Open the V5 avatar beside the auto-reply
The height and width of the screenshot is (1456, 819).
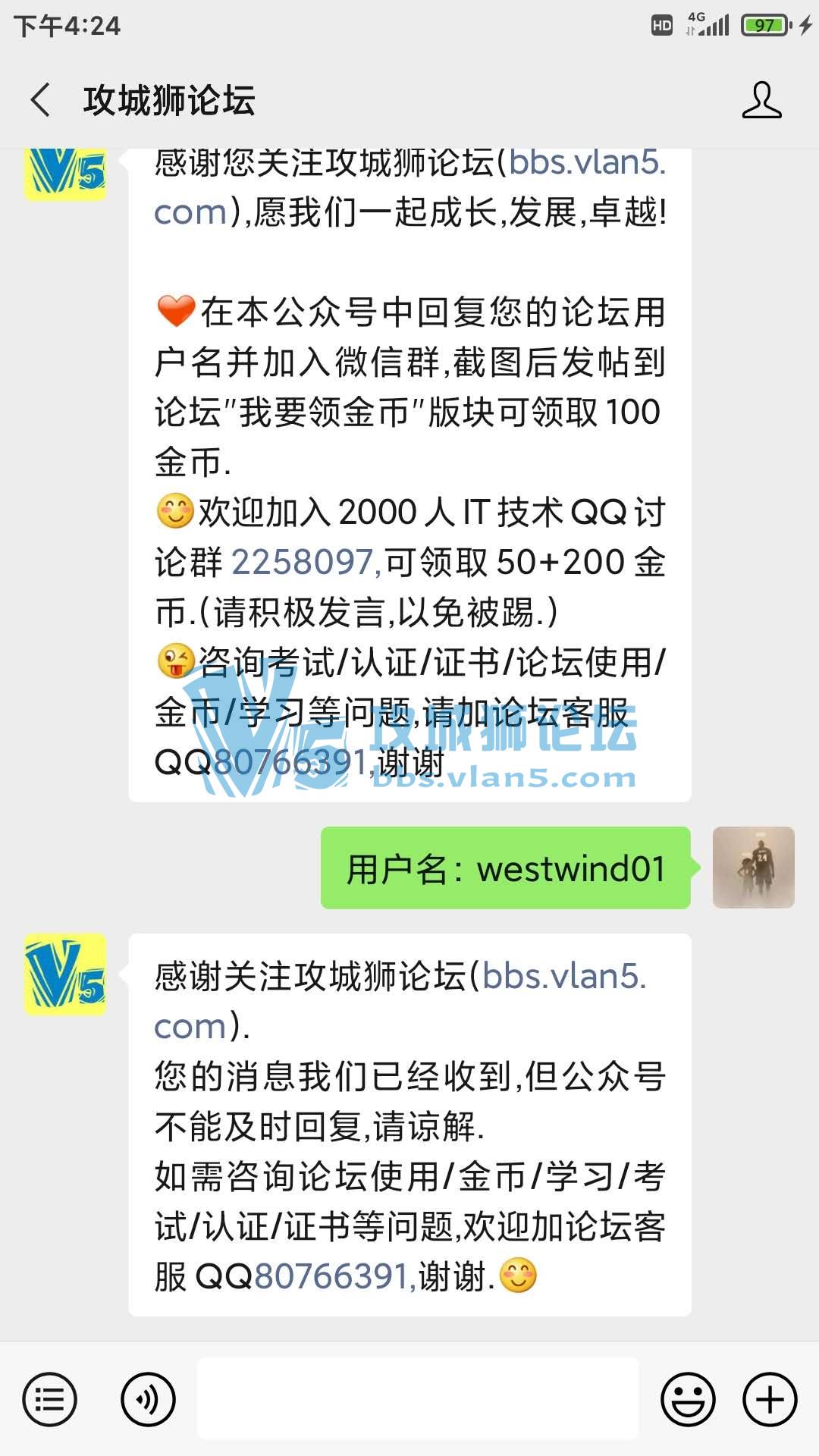[65, 974]
